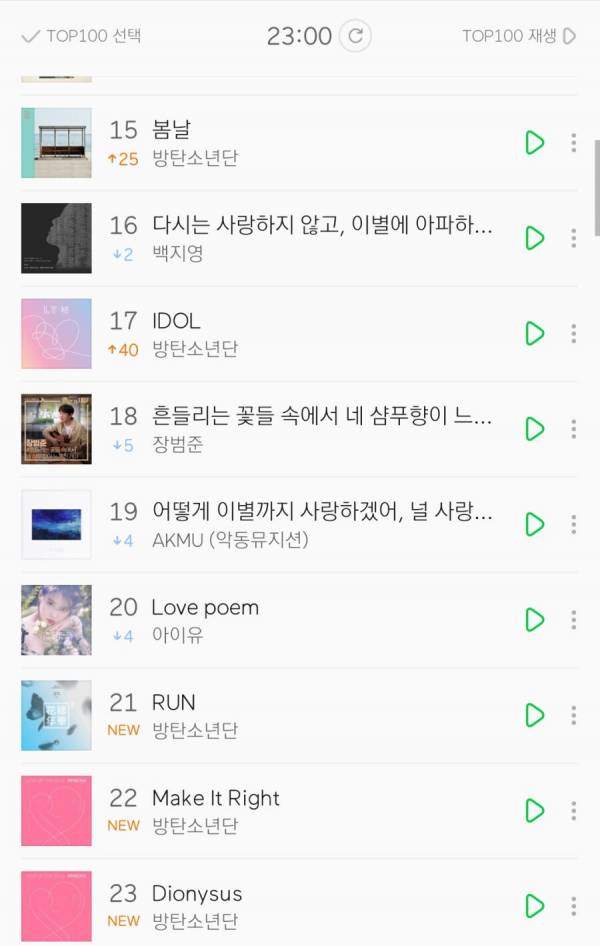Play Make It Right
The image size is (600, 946).
click(x=535, y=810)
